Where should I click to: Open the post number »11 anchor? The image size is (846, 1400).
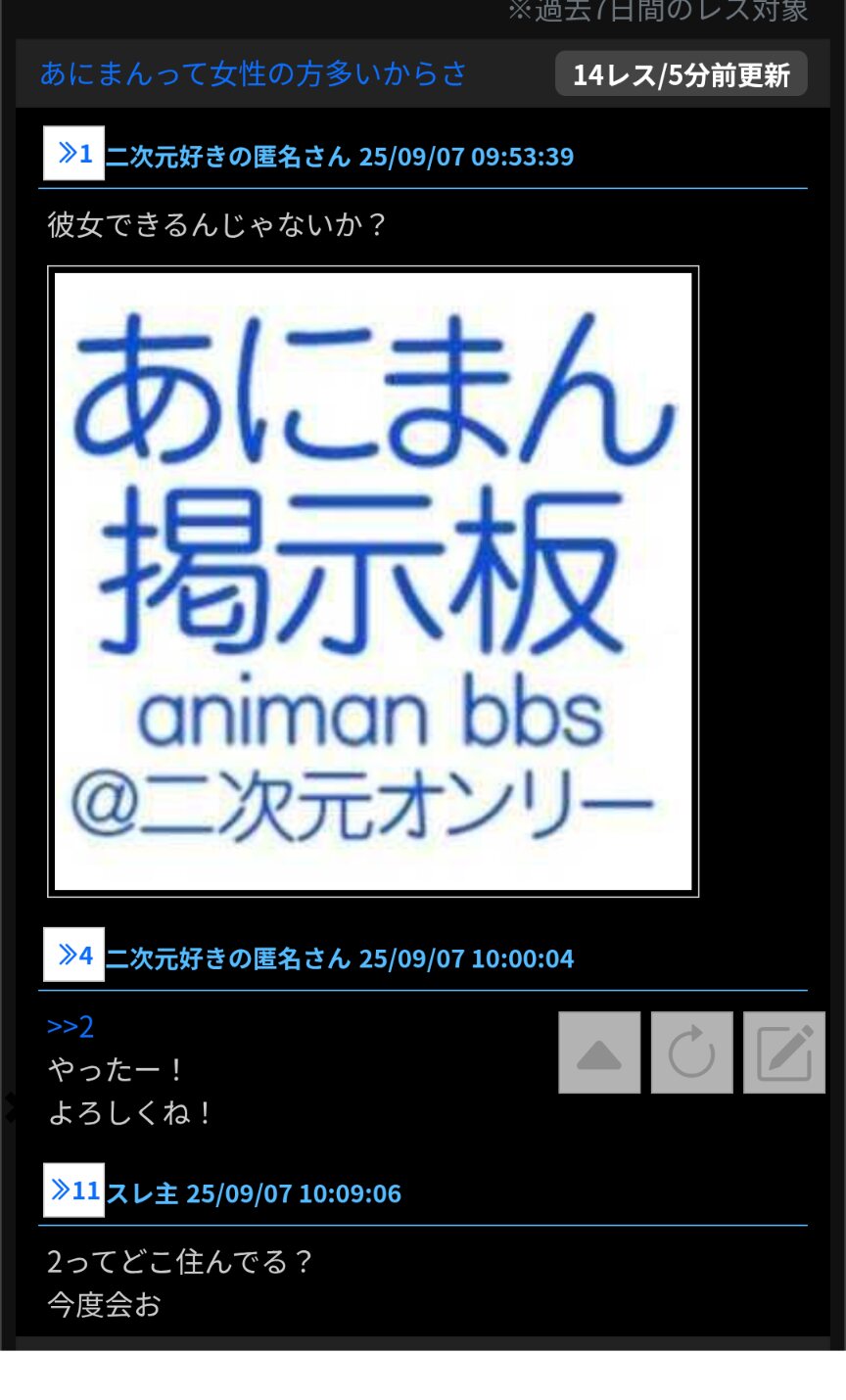point(73,1190)
